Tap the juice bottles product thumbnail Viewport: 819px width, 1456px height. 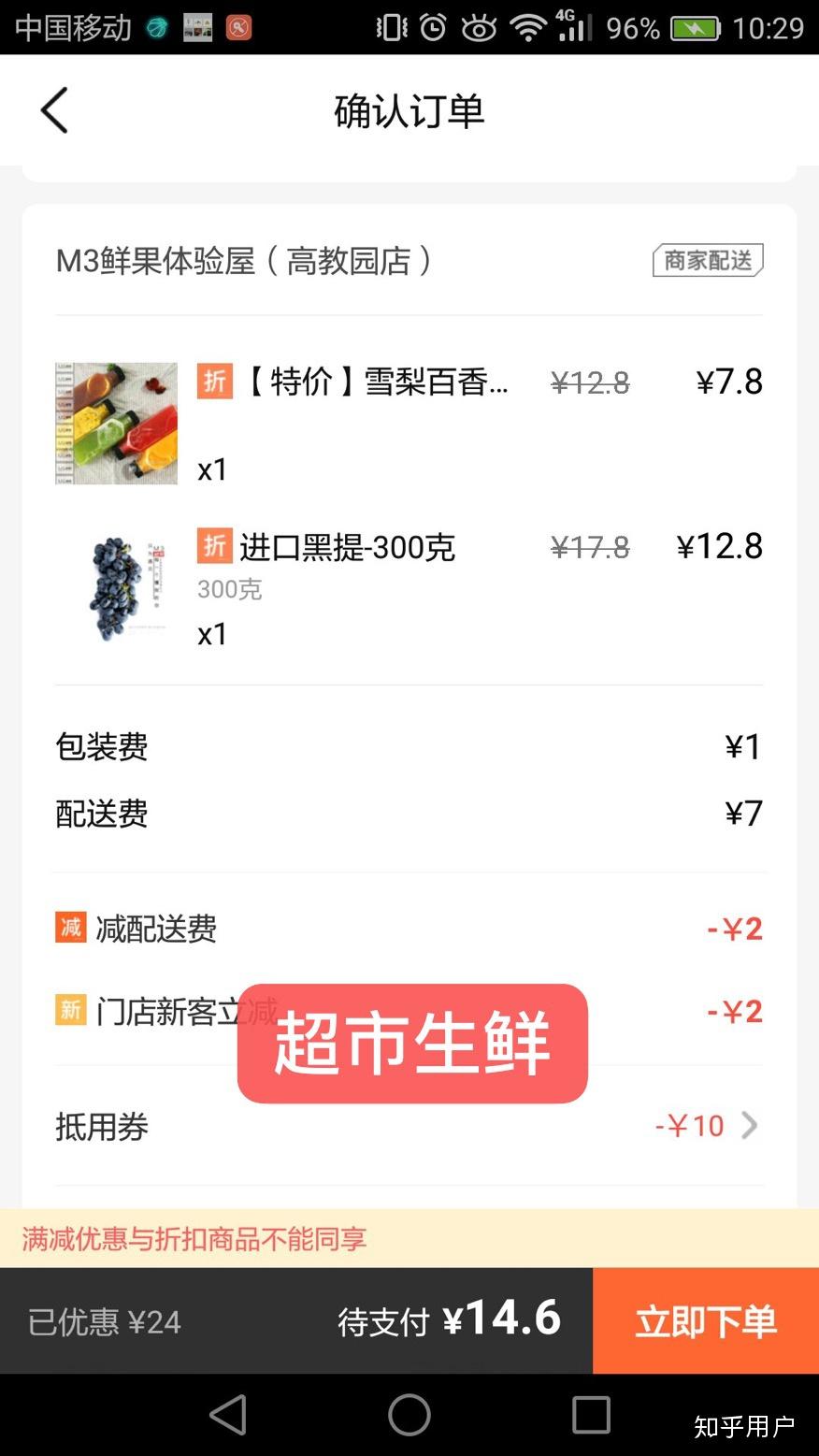[x=115, y=423]
